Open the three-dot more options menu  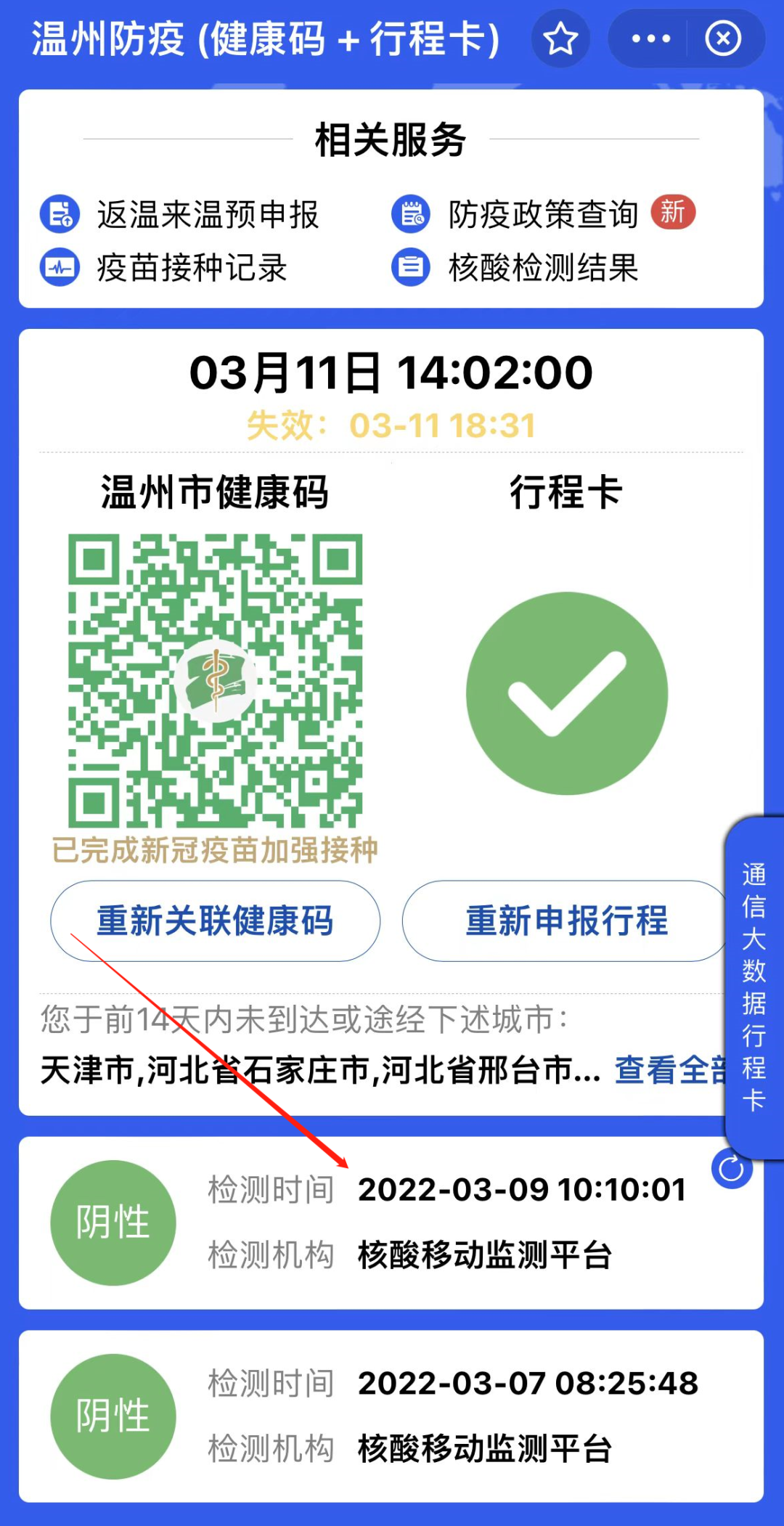(650, 38)
